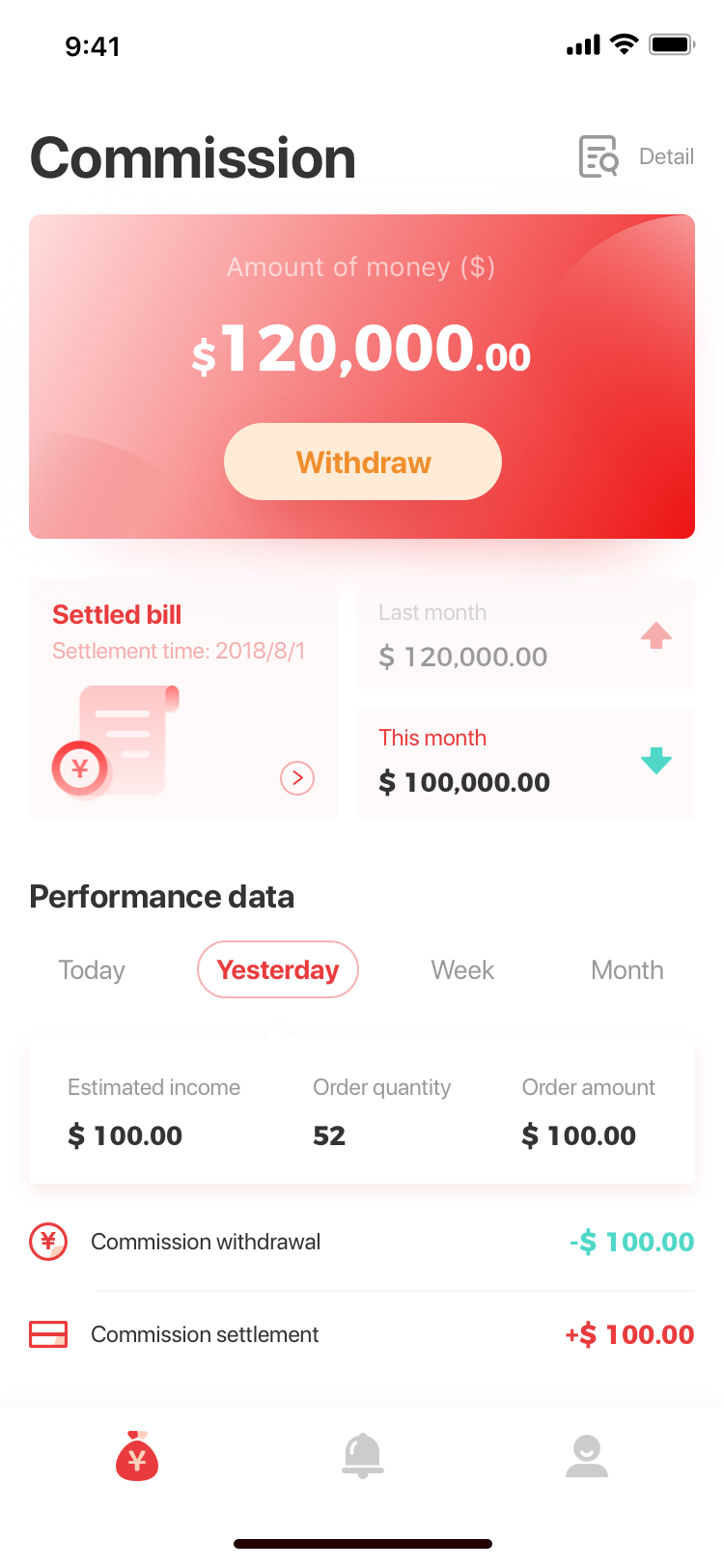Select the Yesterday tab
The image size is (724, 1568).
pyautogui.click(x=278, y=969)
